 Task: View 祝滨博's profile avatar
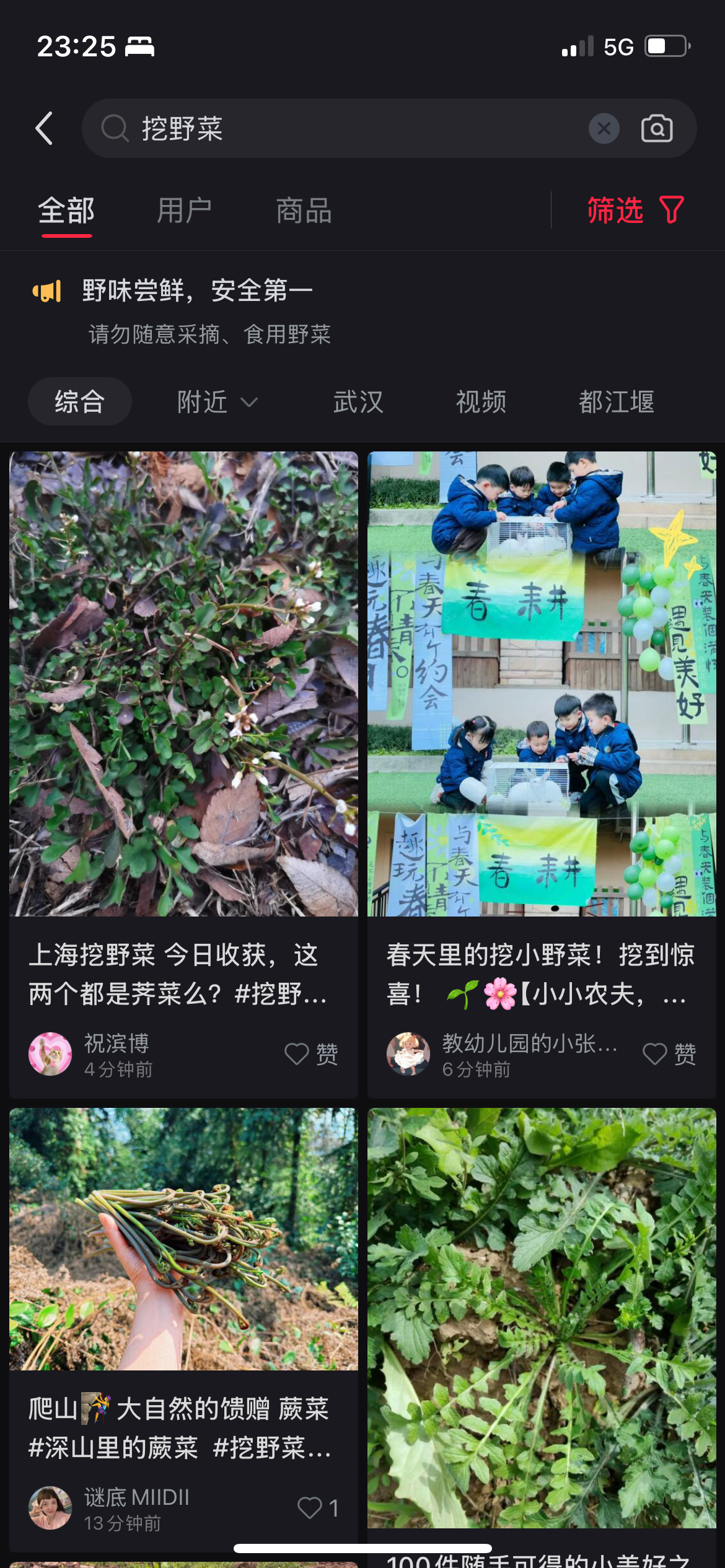click(x=50, y=1053)
